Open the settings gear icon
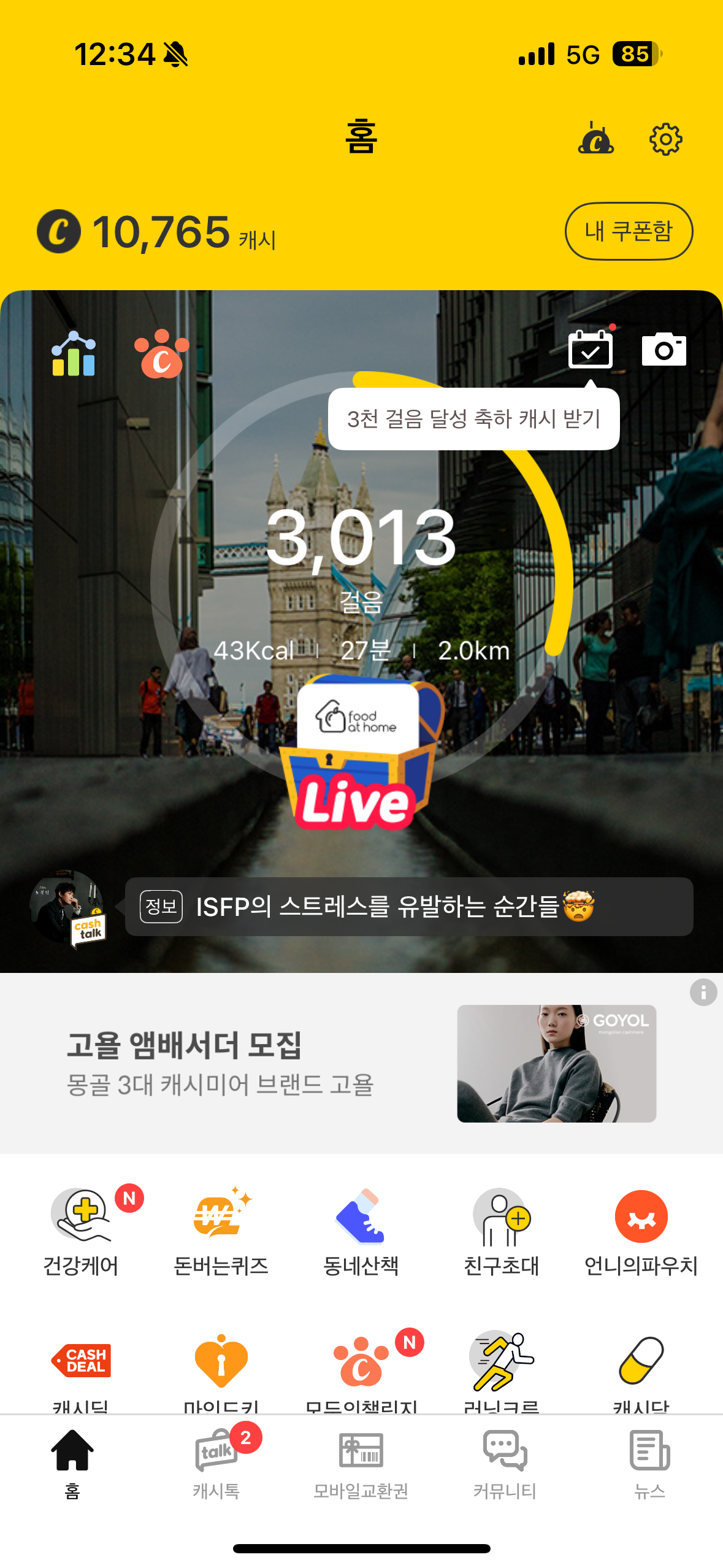The image size is (723, 1568). point(665,139)
